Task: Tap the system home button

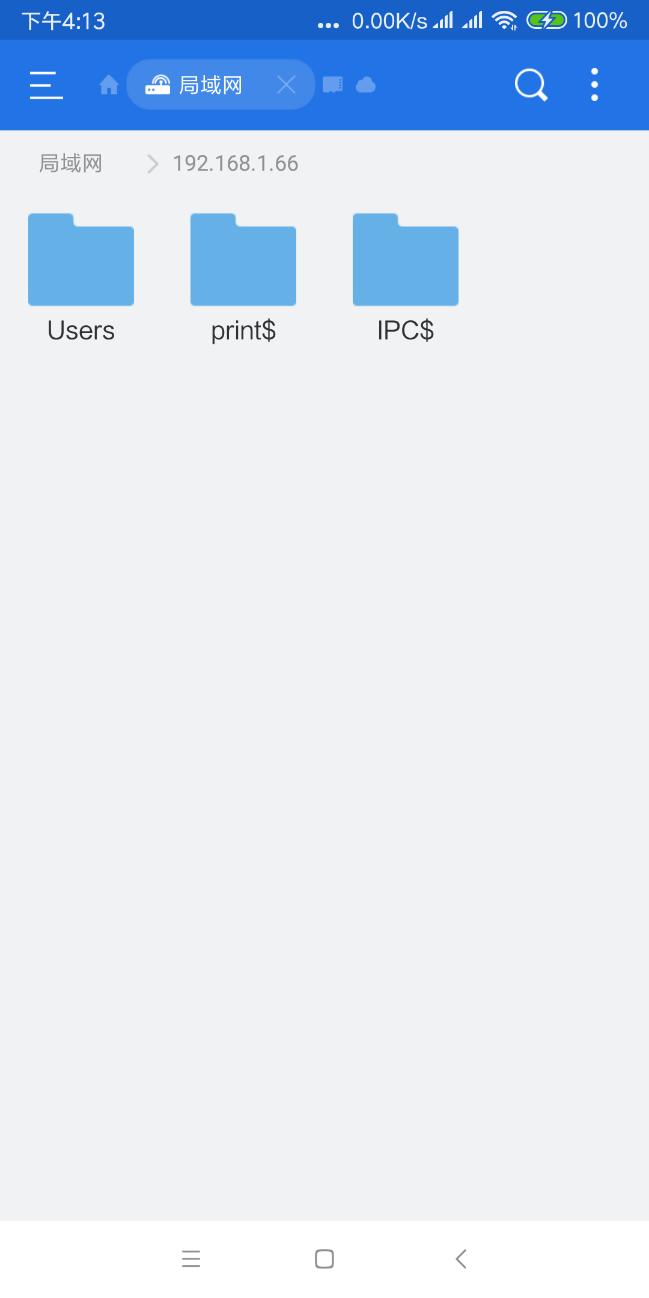Action: click(324, 1259)
